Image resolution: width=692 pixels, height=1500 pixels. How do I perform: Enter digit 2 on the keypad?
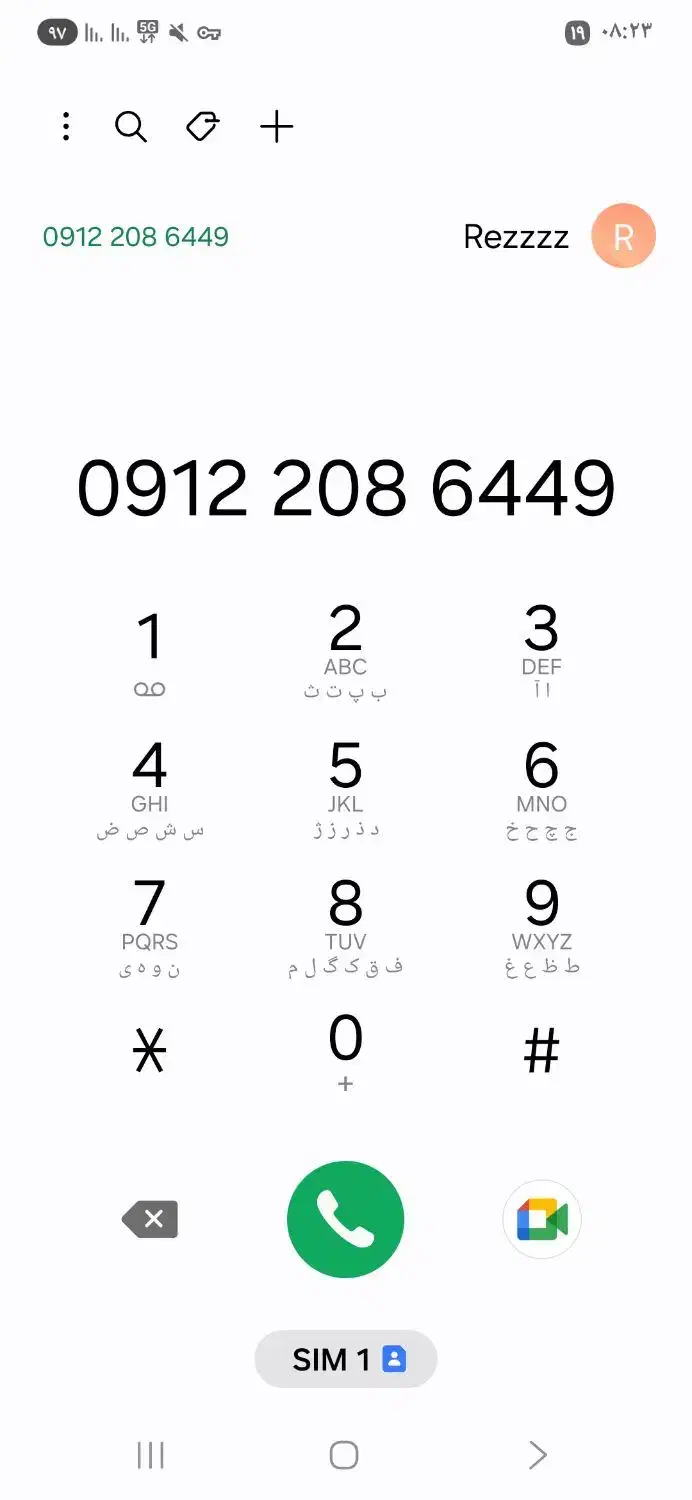click(346, 650)
